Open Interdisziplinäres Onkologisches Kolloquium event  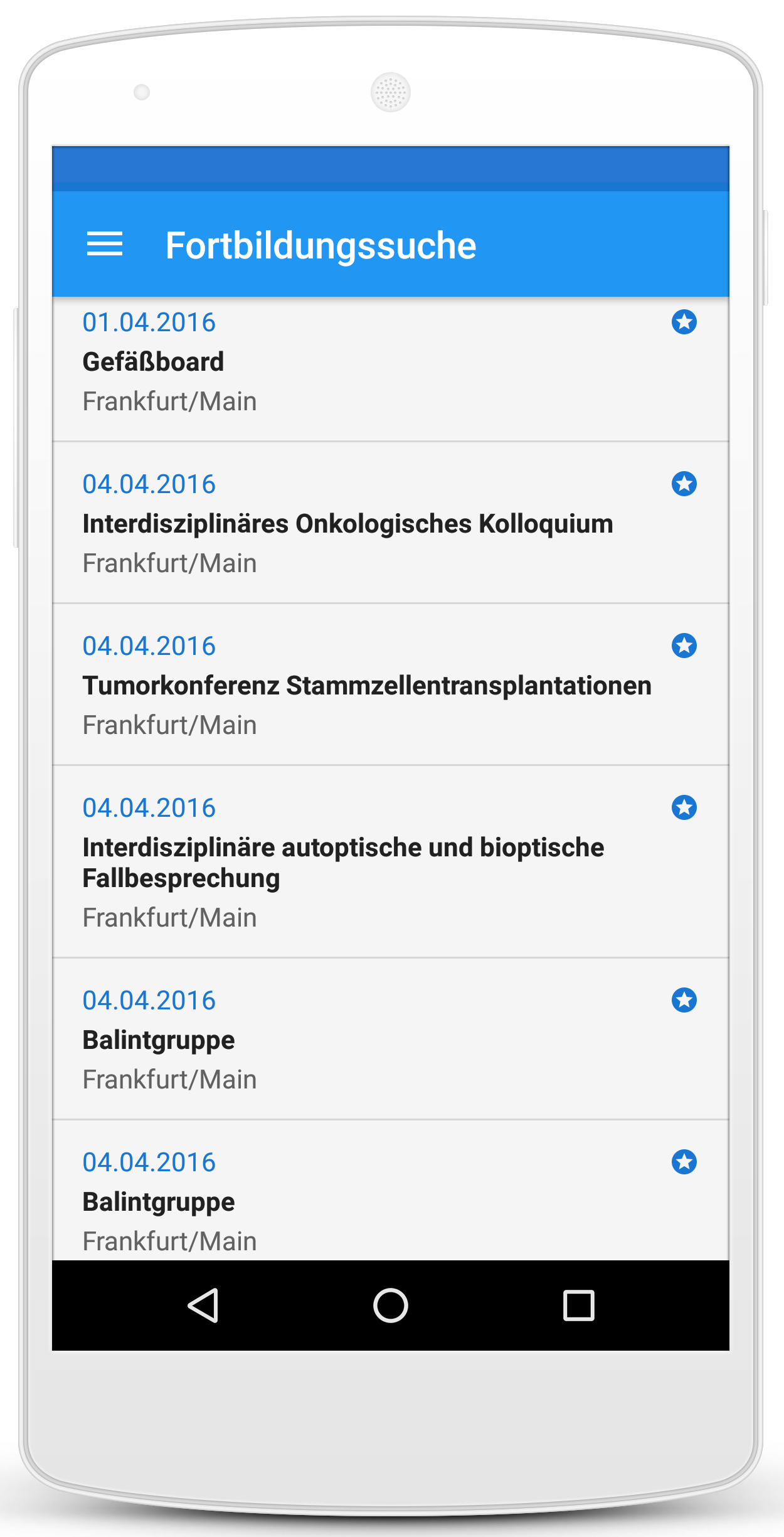tap(347, 524)
